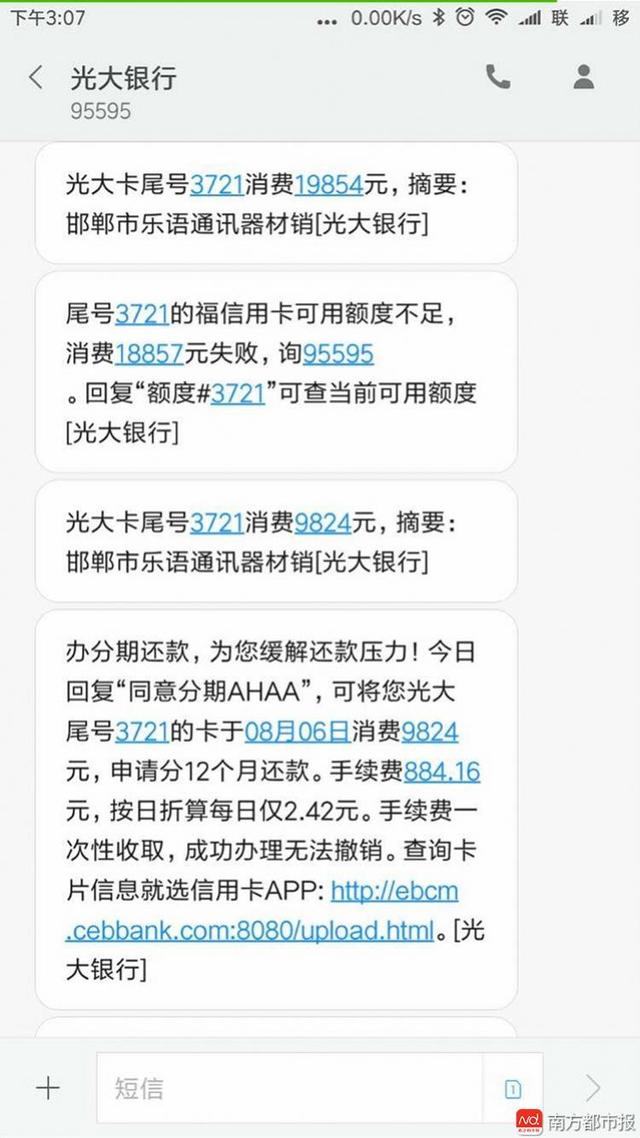This screenshot has height=1138, width=640.
Task: Open the plus attachment menu
Action: tap(48, 1087)
